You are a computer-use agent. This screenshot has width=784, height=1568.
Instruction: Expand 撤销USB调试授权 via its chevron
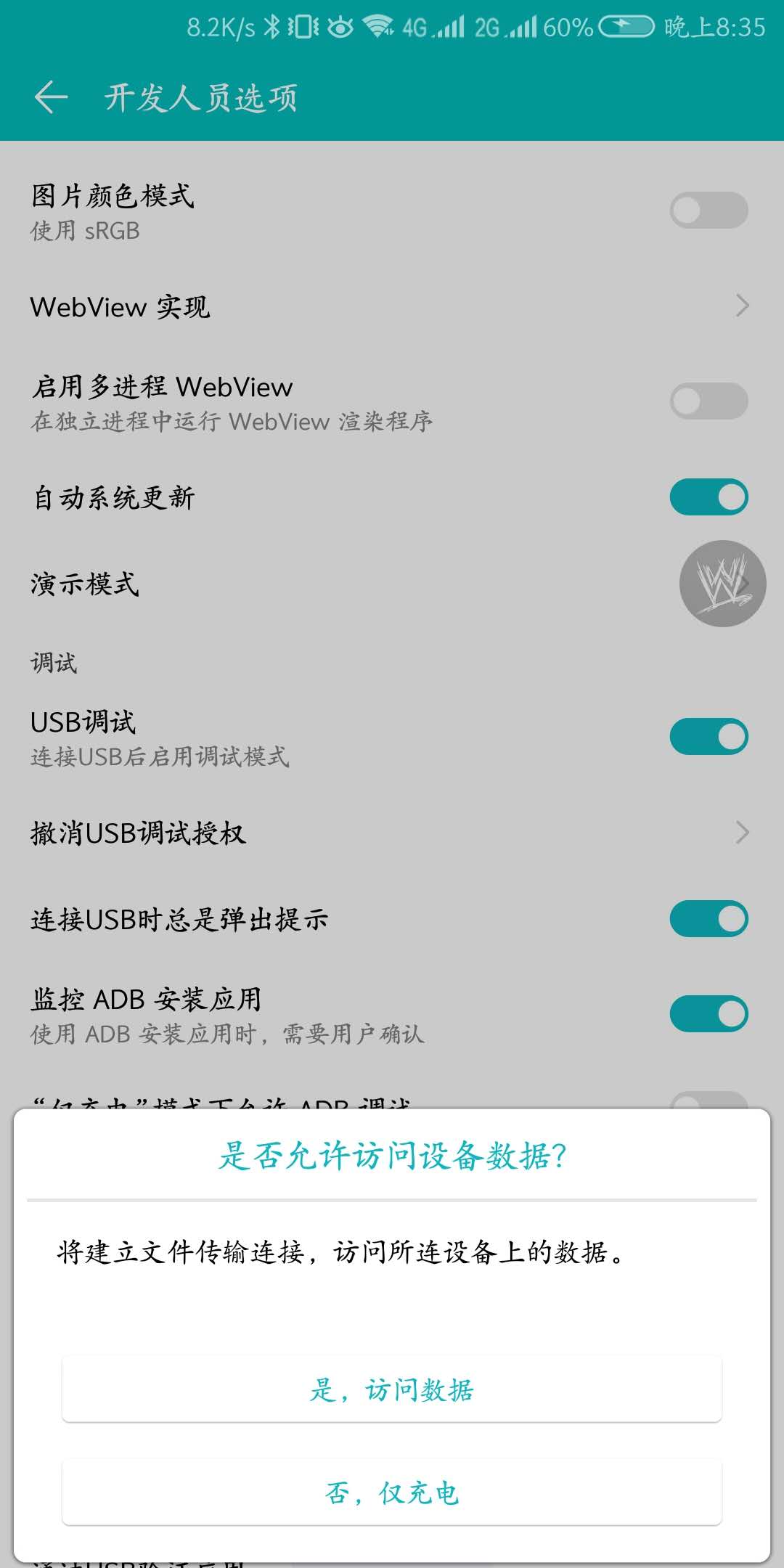741,833
